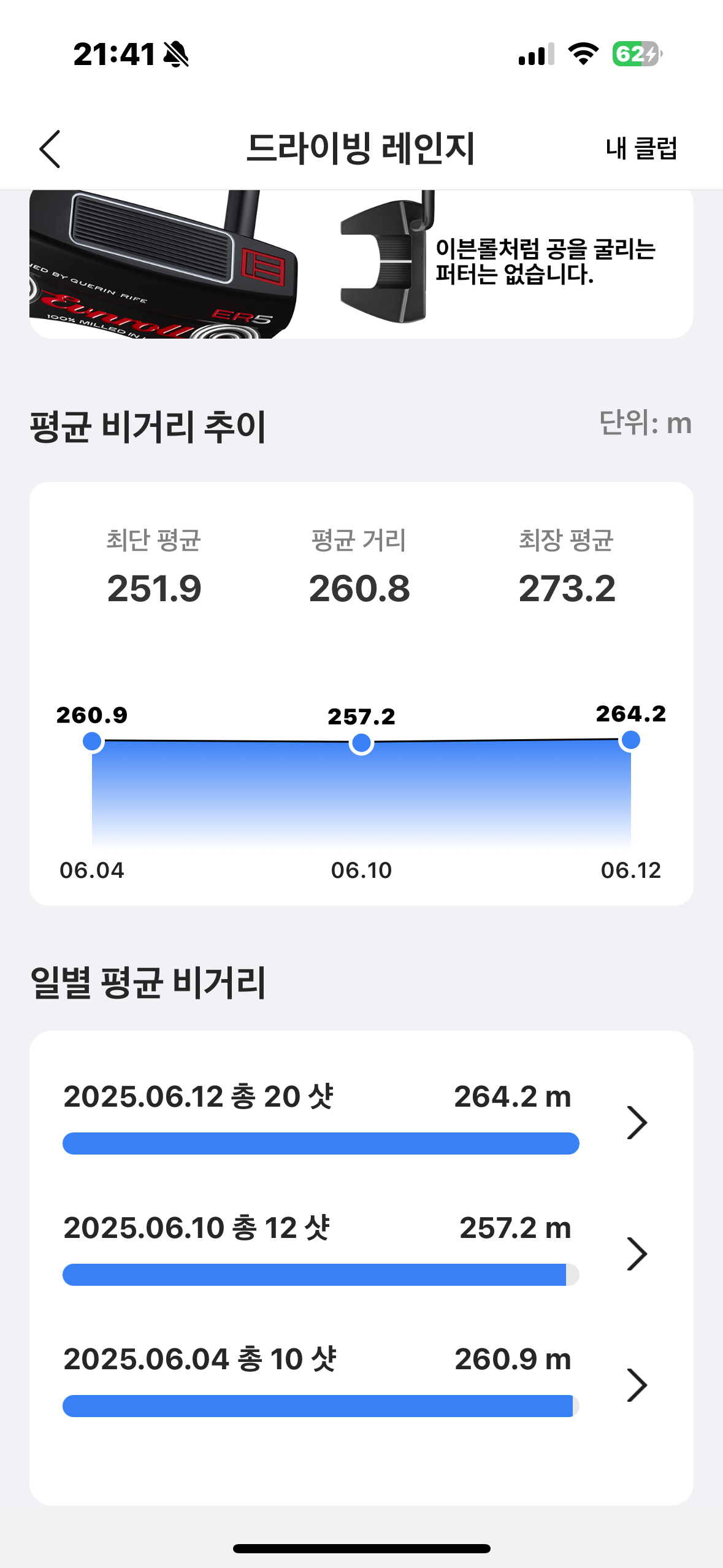Screen dimensions: 723x1568
Task: Open the Evnroll putter ad banner
Action: 361,264
